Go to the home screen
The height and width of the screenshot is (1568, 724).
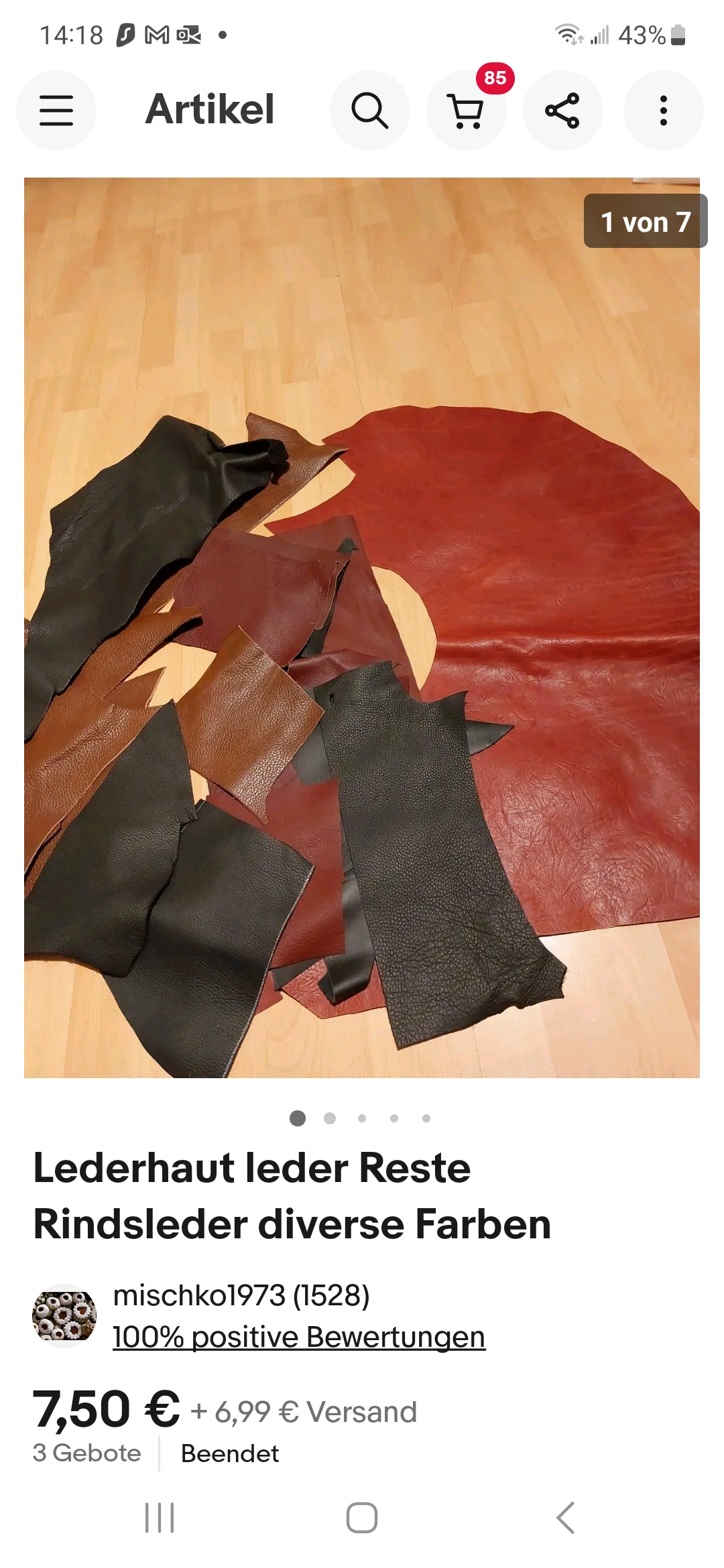point(362,1518)
